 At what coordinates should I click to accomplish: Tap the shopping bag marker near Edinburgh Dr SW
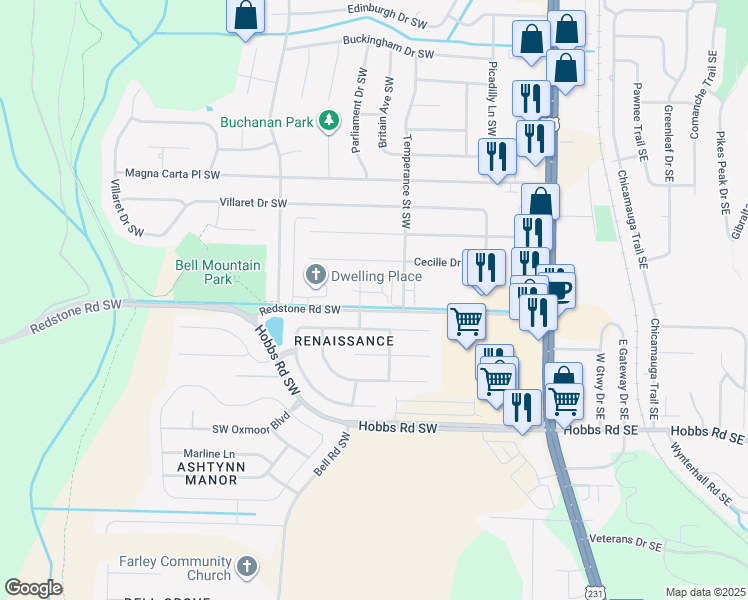246,18
